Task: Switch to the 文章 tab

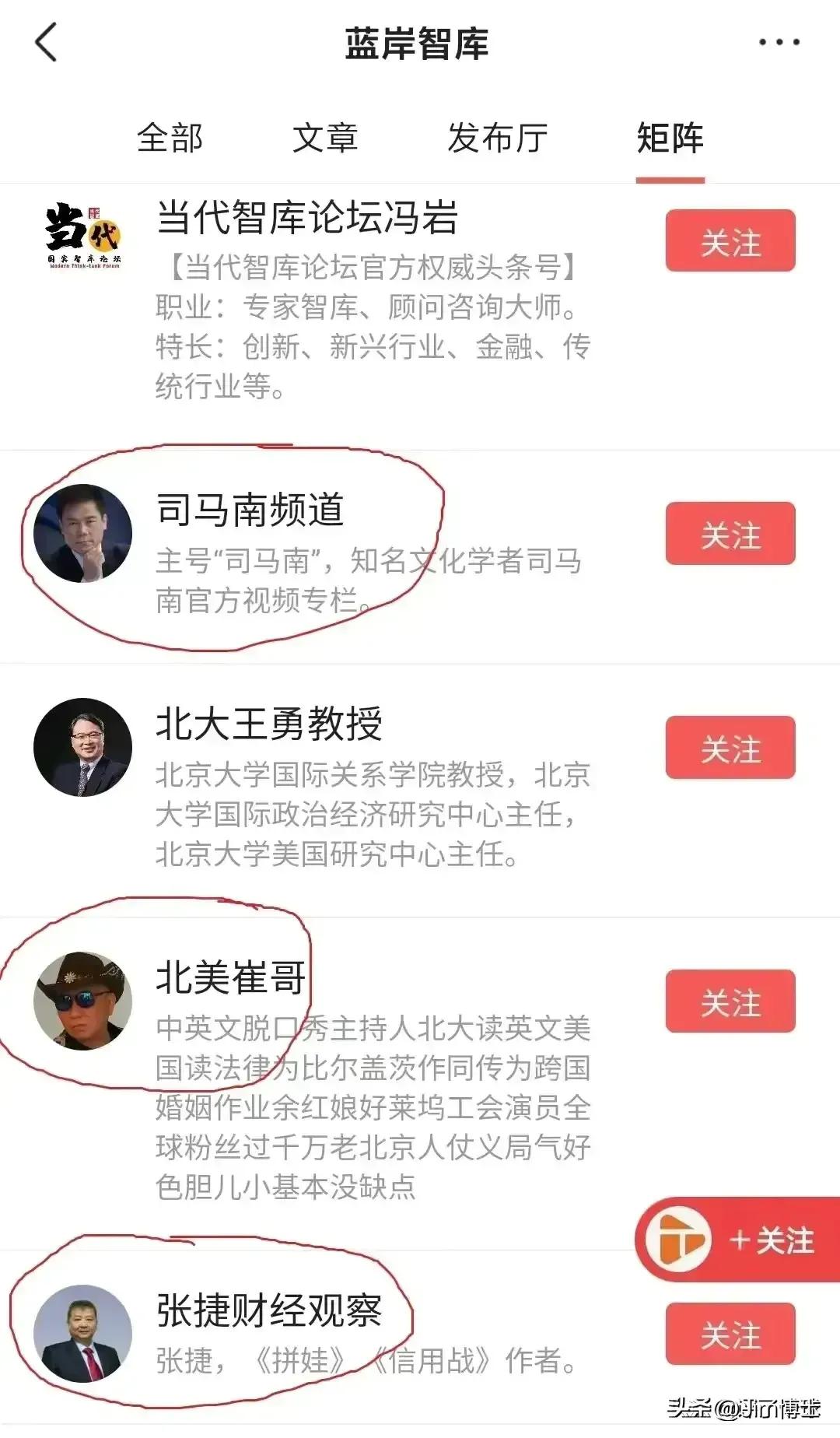Action: (327, 139)
